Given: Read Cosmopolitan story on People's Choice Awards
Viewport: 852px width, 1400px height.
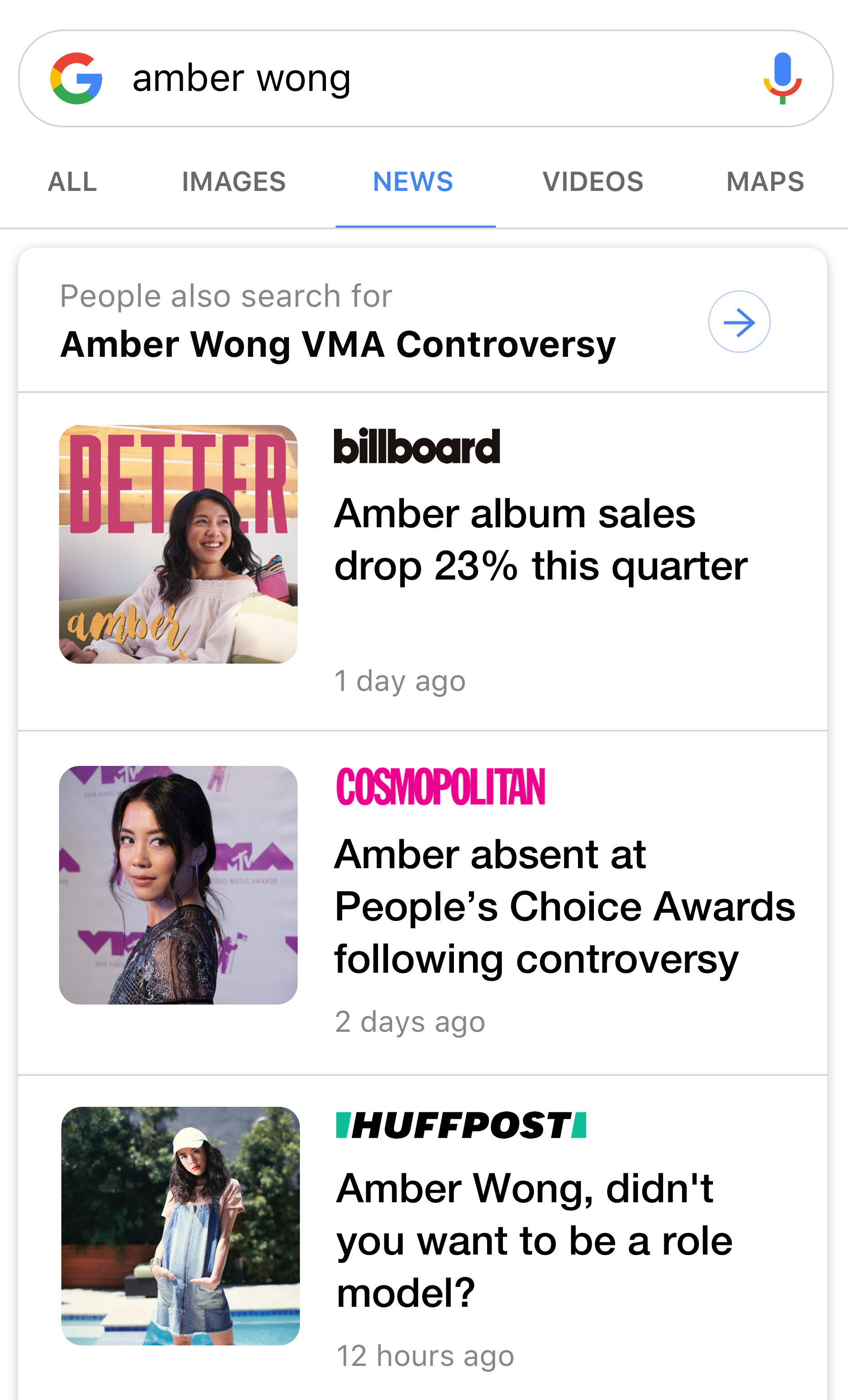Looking at the screenshot, I should coord(564,906).
